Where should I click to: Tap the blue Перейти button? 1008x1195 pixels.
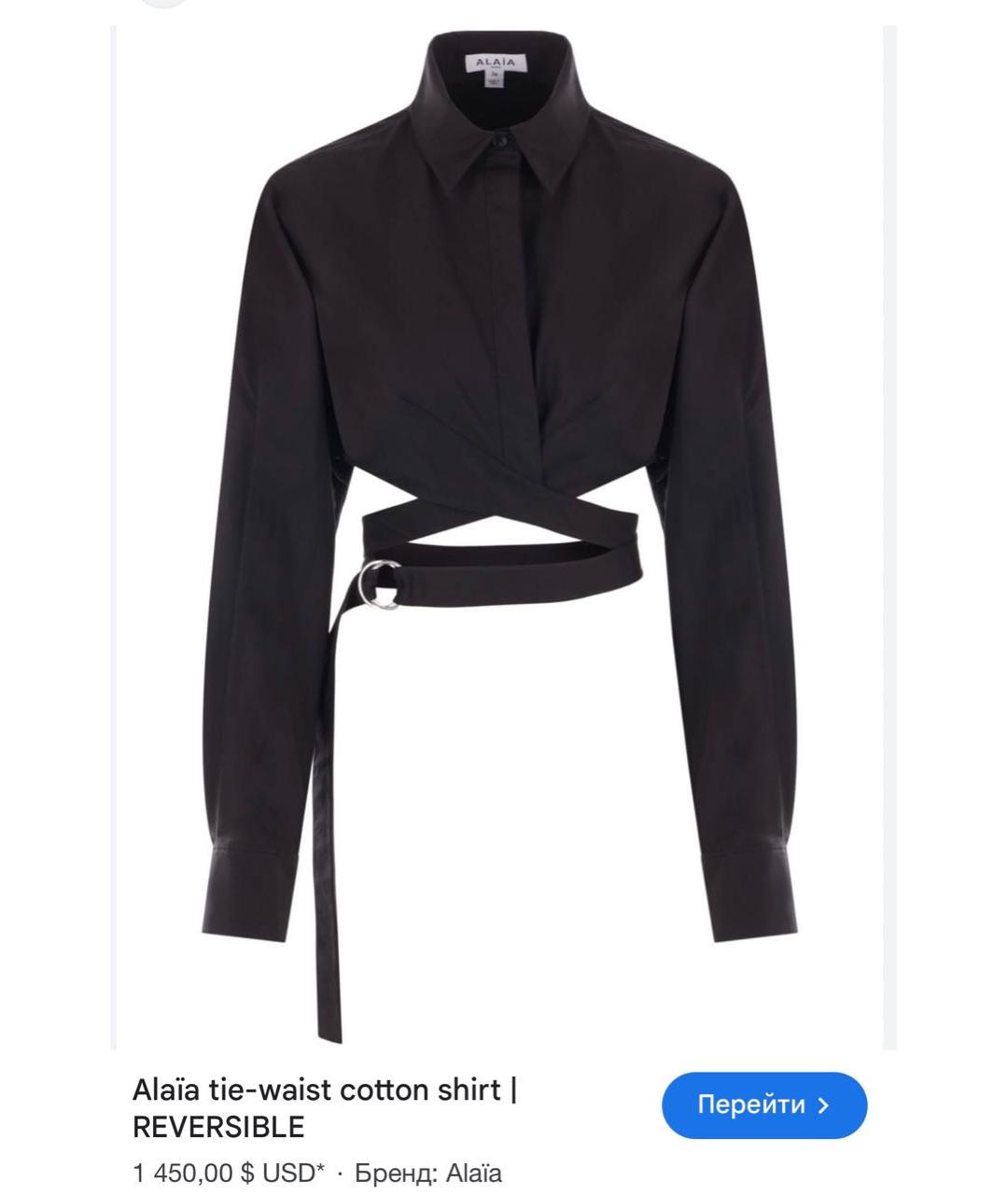click(x=763, y=1105)
